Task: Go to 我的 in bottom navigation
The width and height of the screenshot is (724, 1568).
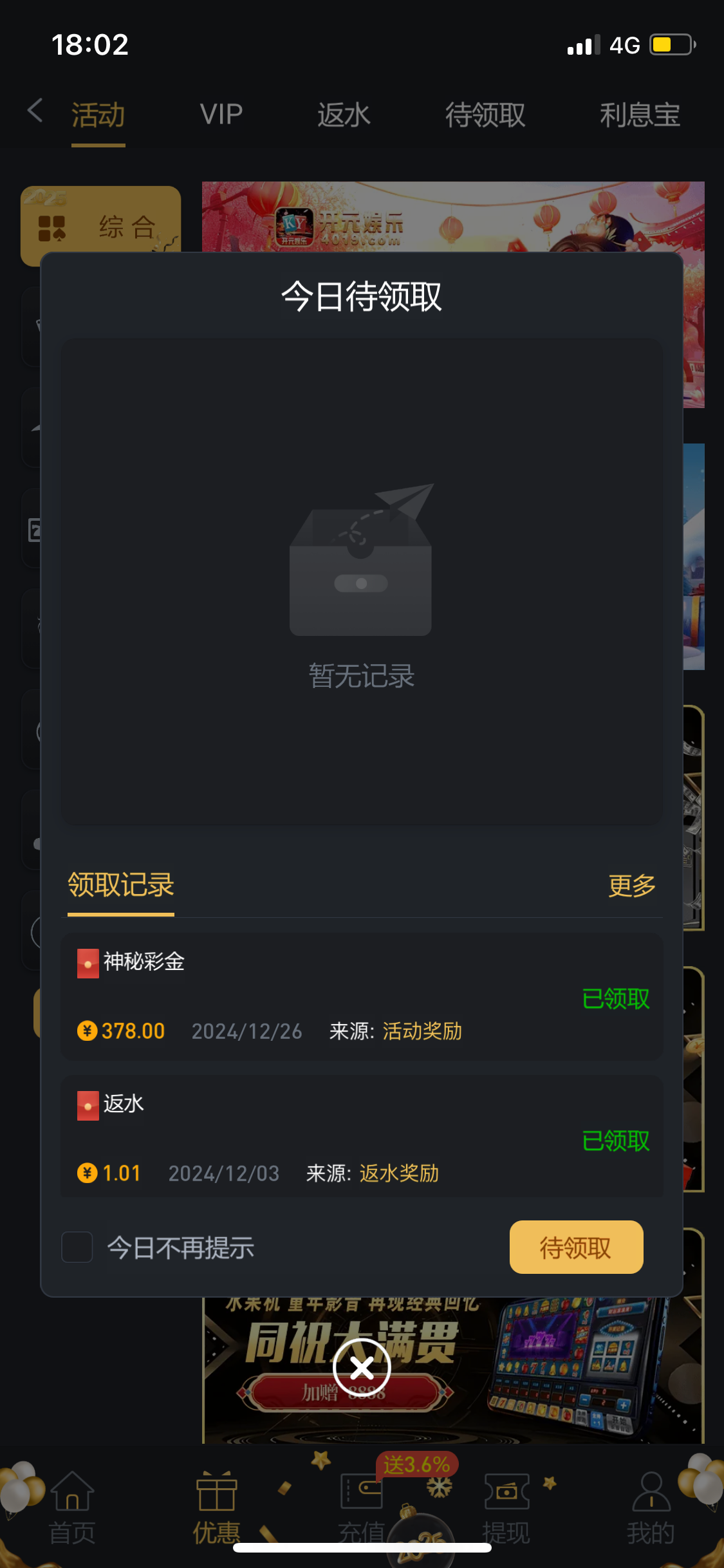Action: (x=651, y=1507)
